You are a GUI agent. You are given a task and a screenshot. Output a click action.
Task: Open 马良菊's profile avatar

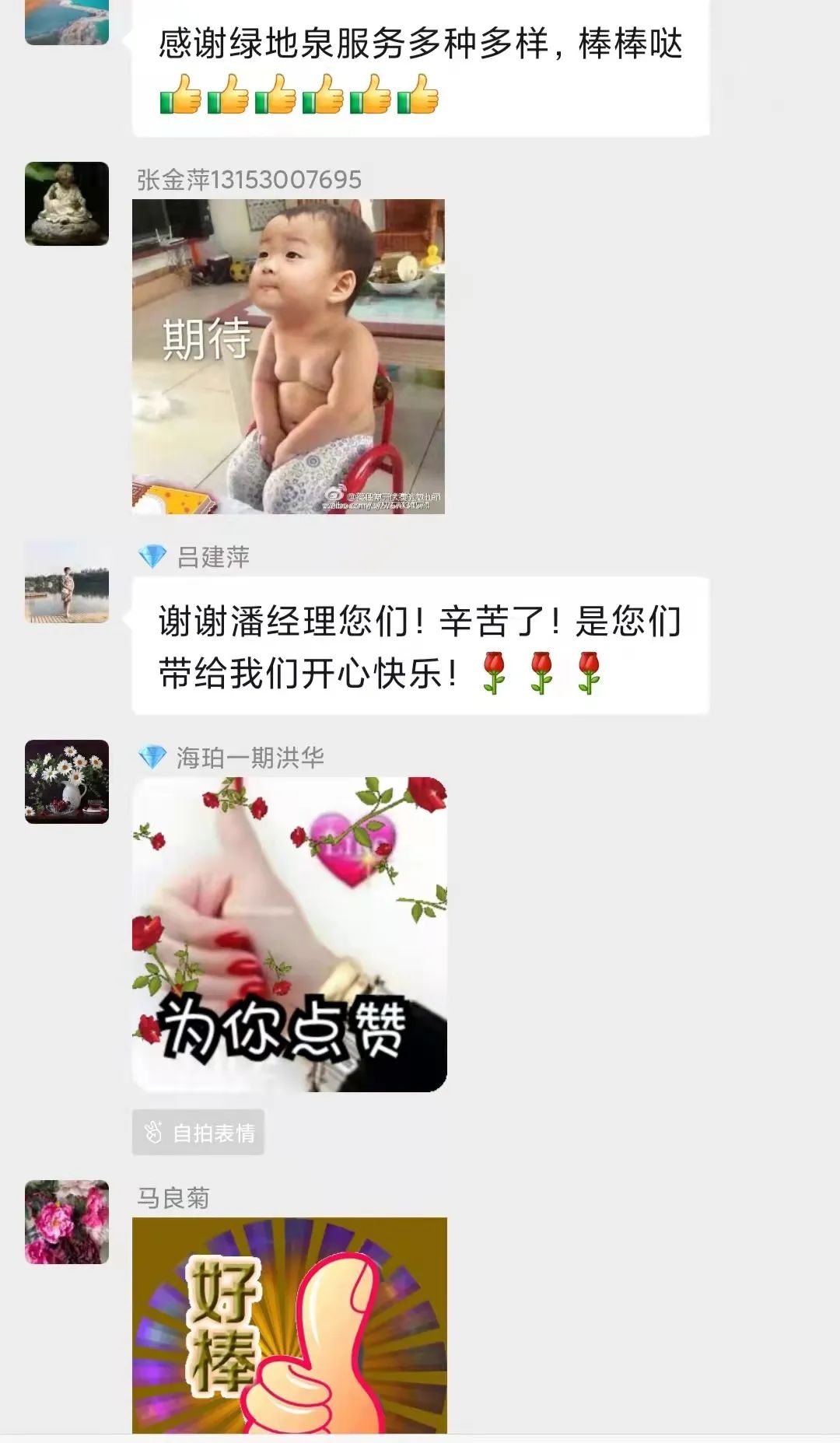pyautogui.click(x=67, y=1221)
